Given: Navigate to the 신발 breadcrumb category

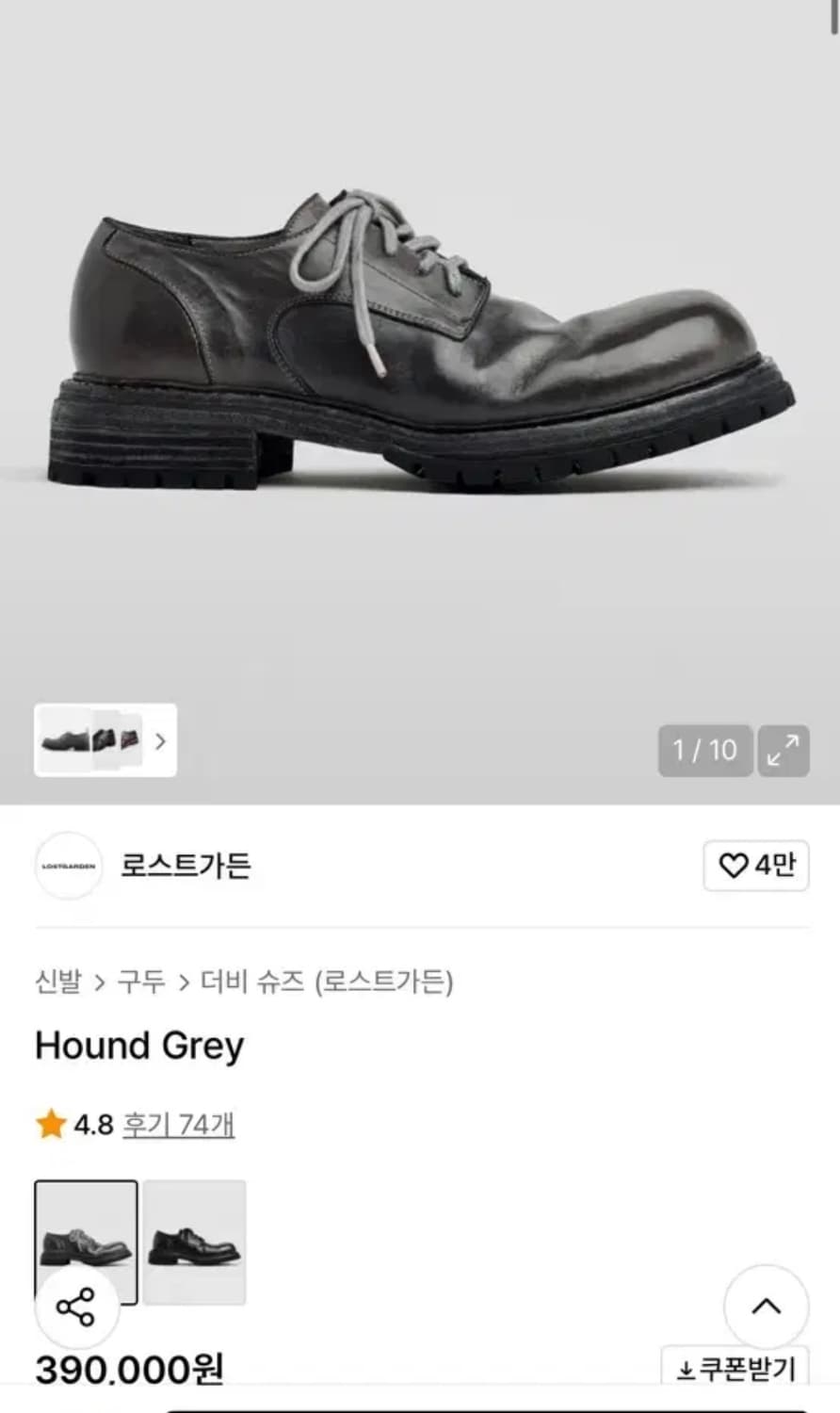Looking at the screenshot, I should [x=58, y=982].
